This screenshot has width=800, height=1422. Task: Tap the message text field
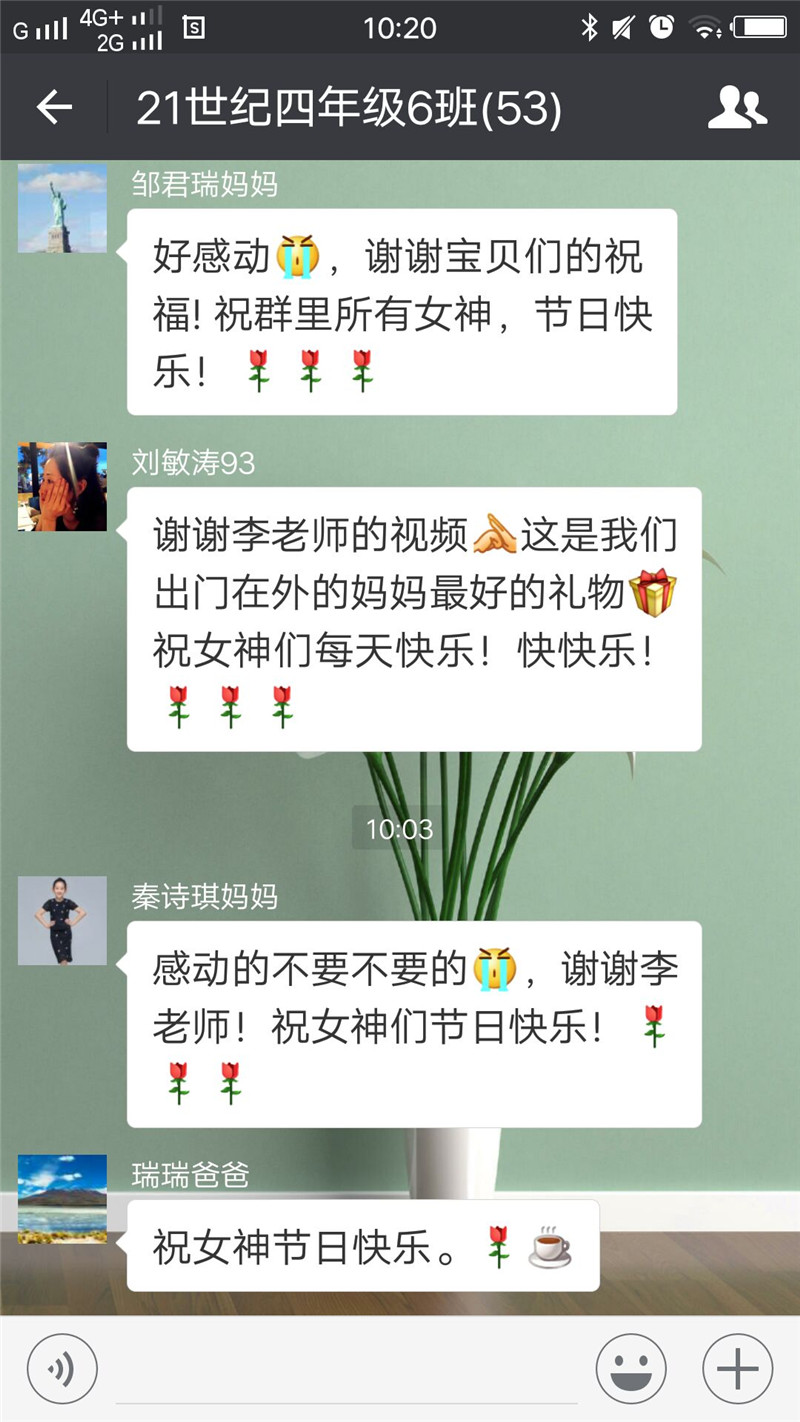click(346, 1372)
